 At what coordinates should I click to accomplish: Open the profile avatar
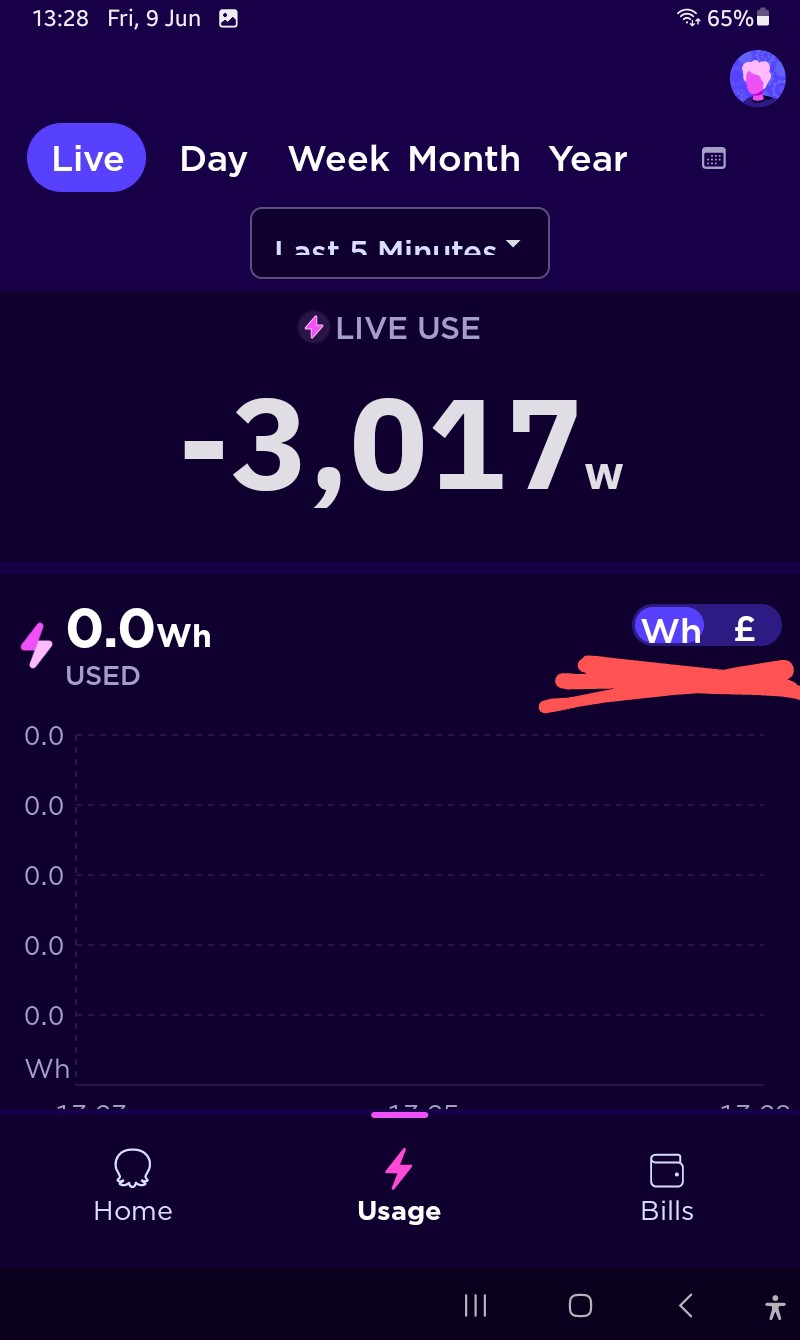click(x=757, y=78)
